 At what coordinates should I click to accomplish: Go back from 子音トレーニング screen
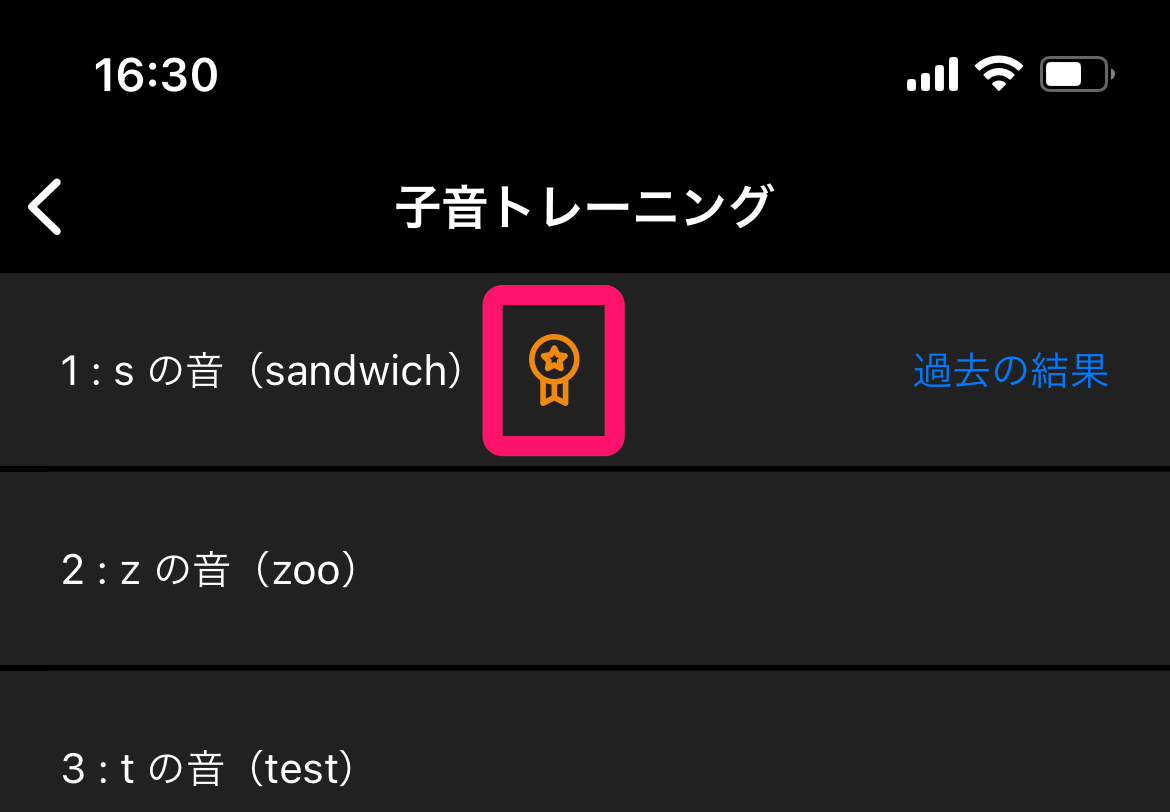click(46, 207)
